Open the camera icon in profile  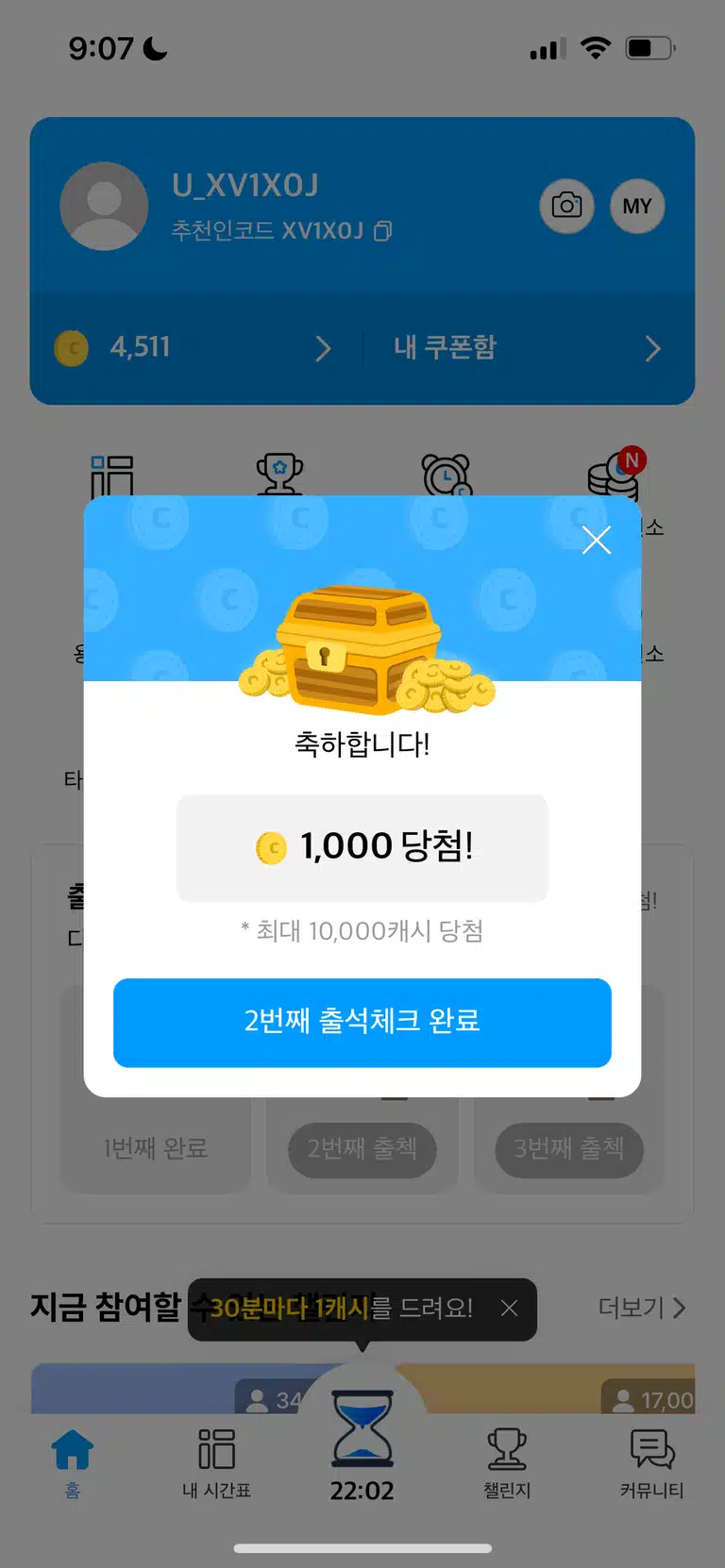566,206
